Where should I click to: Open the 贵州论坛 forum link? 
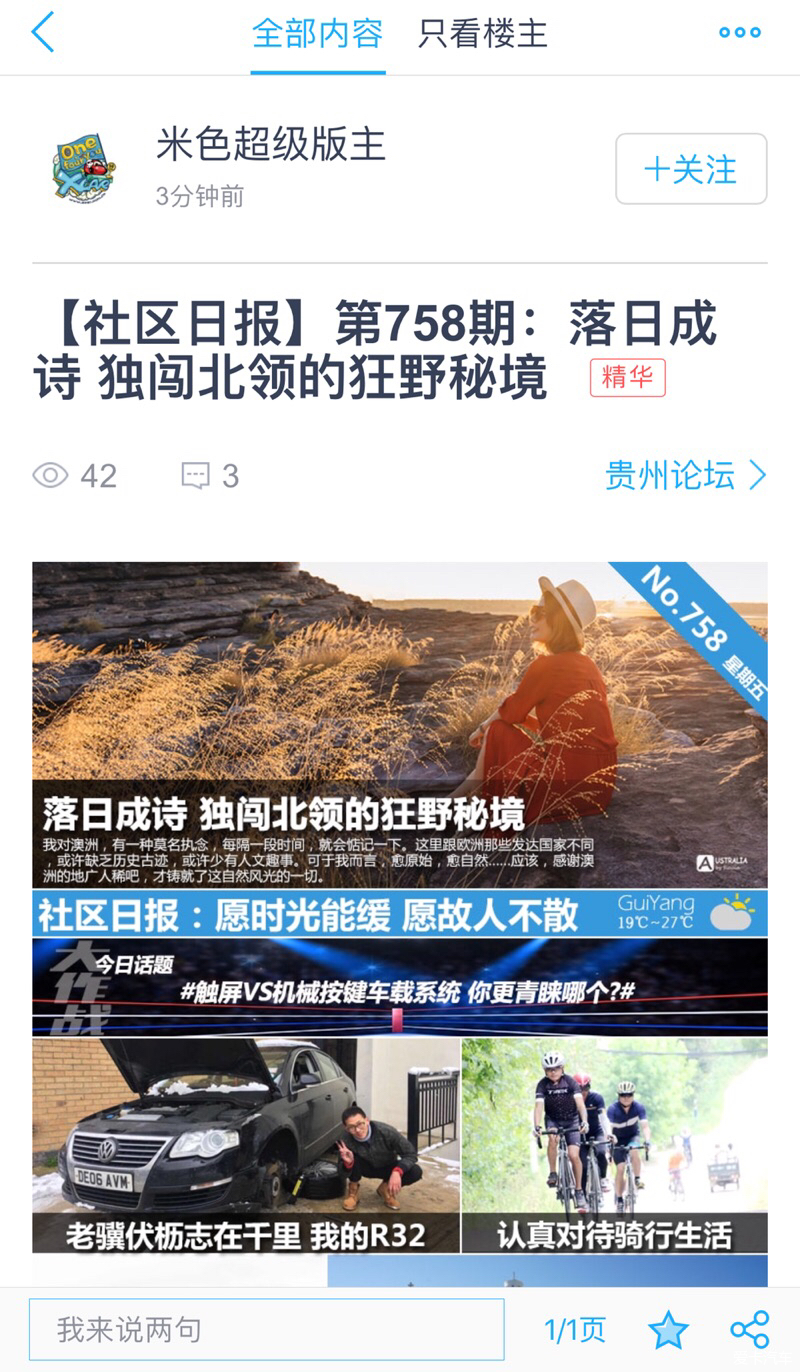click(x=685, y=475)
